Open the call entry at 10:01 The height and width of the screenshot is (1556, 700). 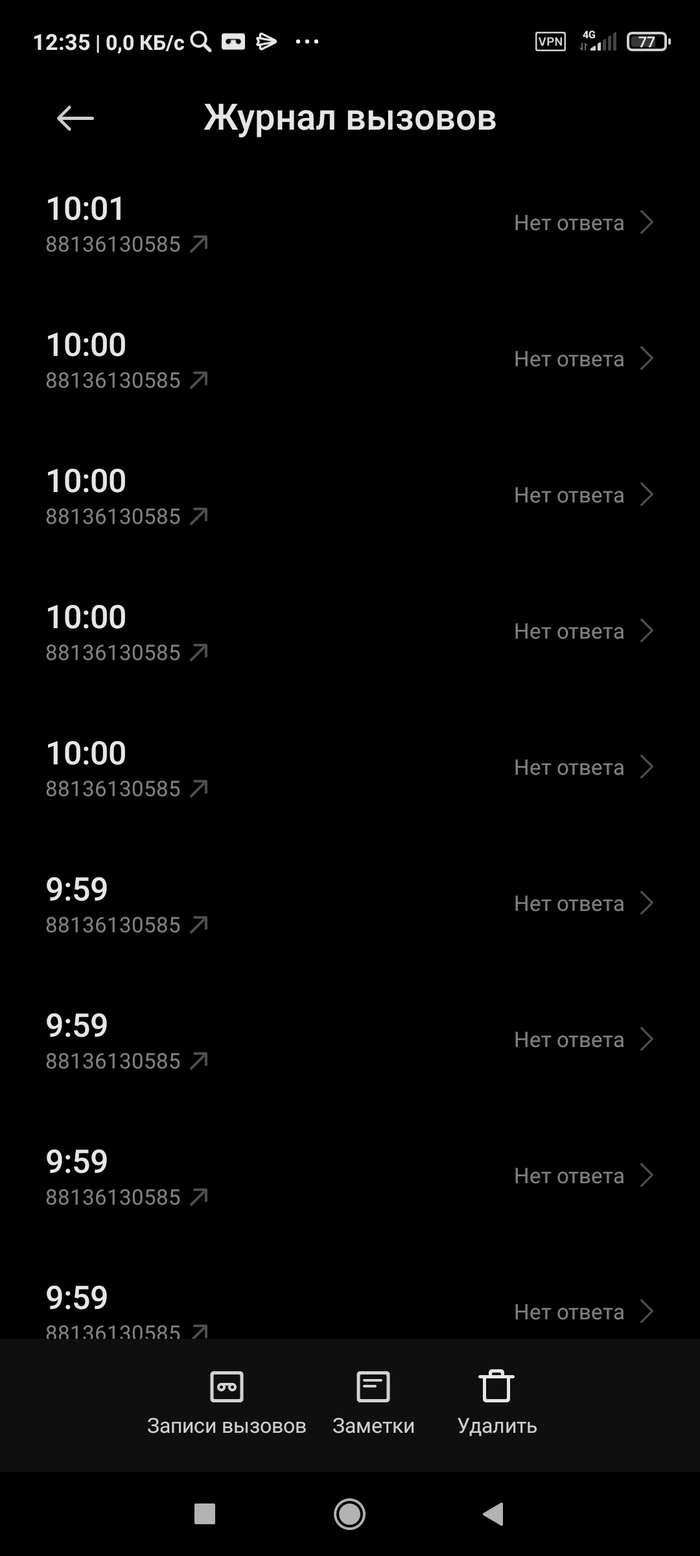tap(350, 224)
